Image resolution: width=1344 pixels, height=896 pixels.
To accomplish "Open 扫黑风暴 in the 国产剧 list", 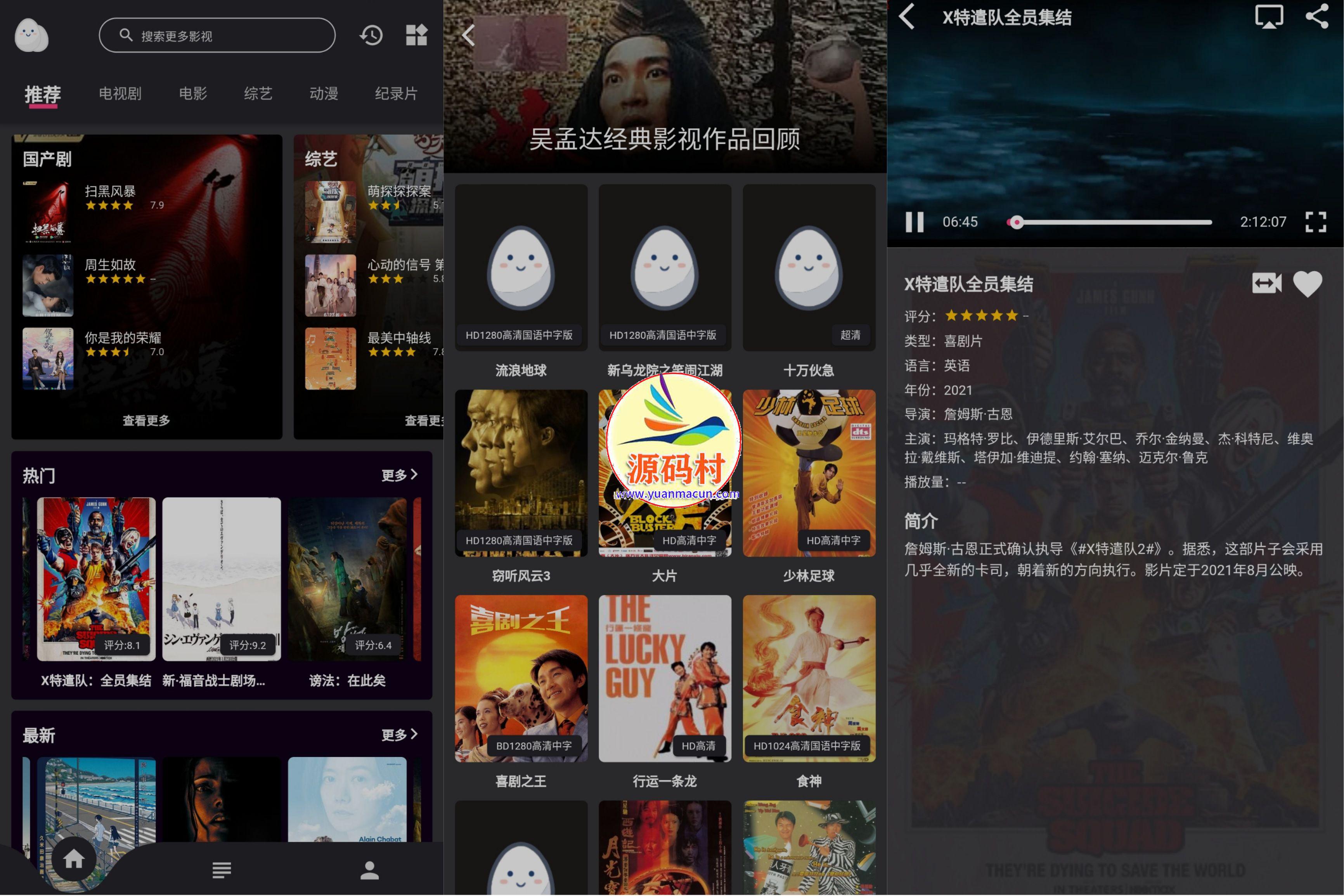I will (110, 191).
